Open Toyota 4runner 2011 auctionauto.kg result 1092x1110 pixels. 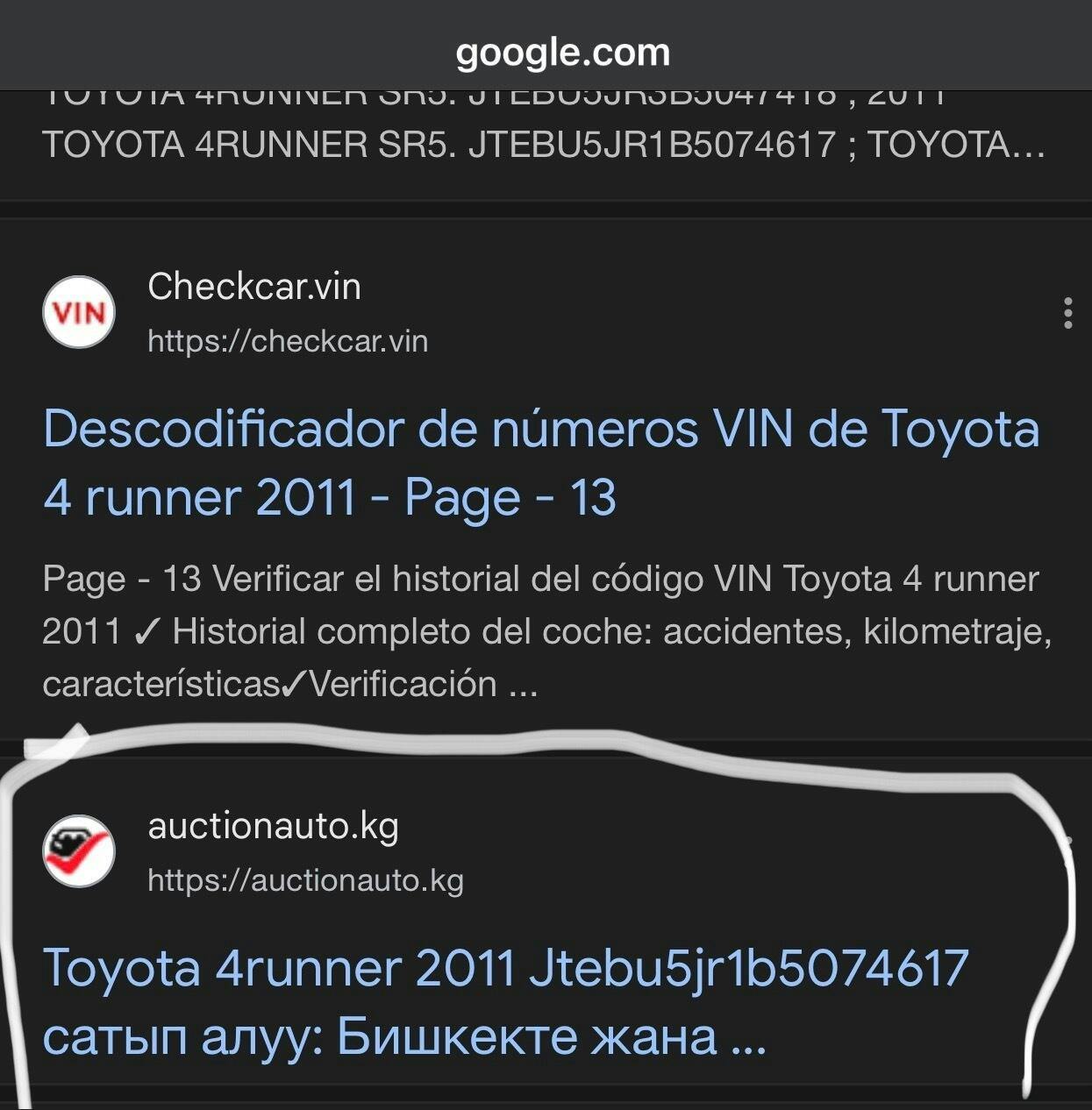tap(505, 1001)
